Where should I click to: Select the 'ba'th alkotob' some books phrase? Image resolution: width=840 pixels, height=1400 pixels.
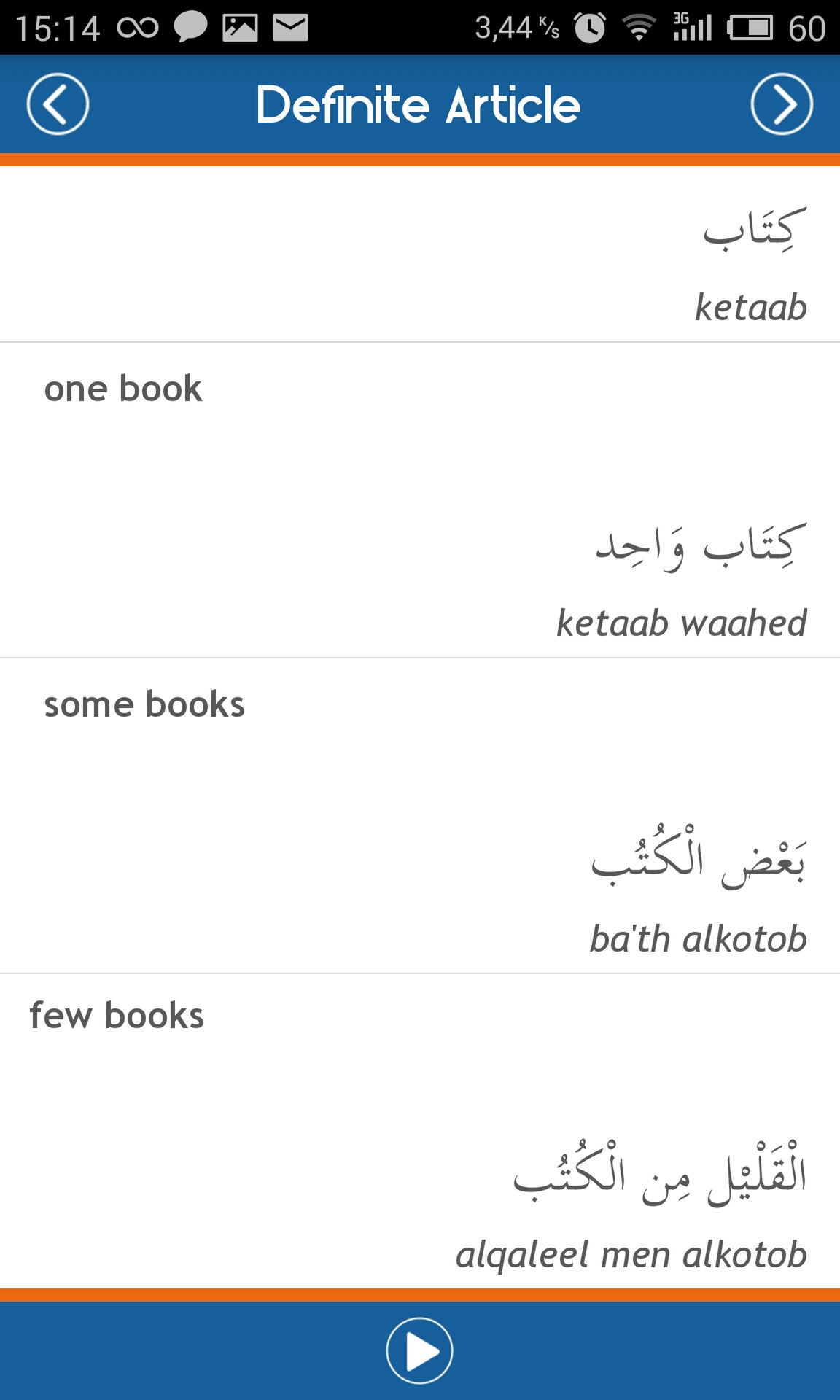point(420,816)
